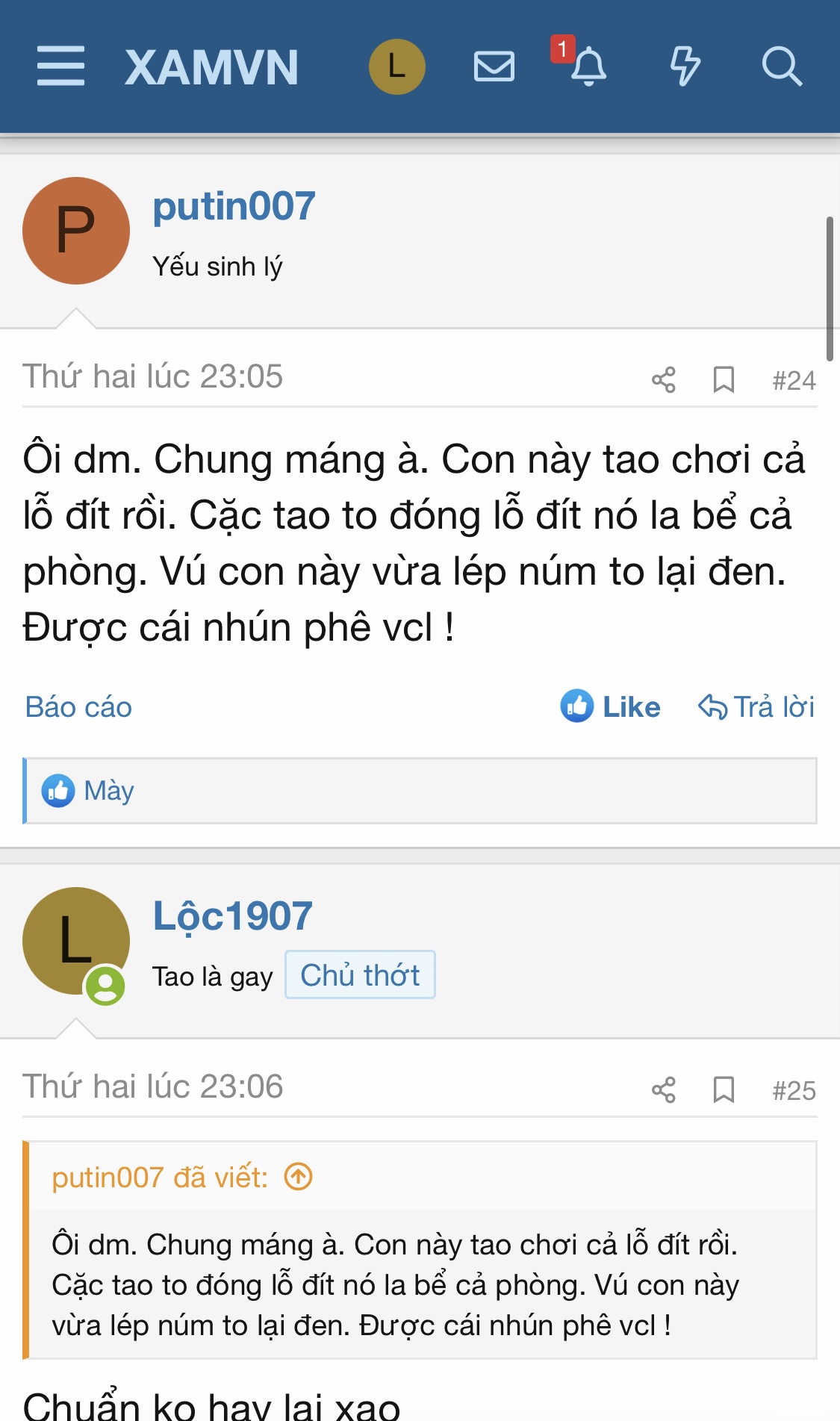Open the permalink for post #24

[794, 381]
